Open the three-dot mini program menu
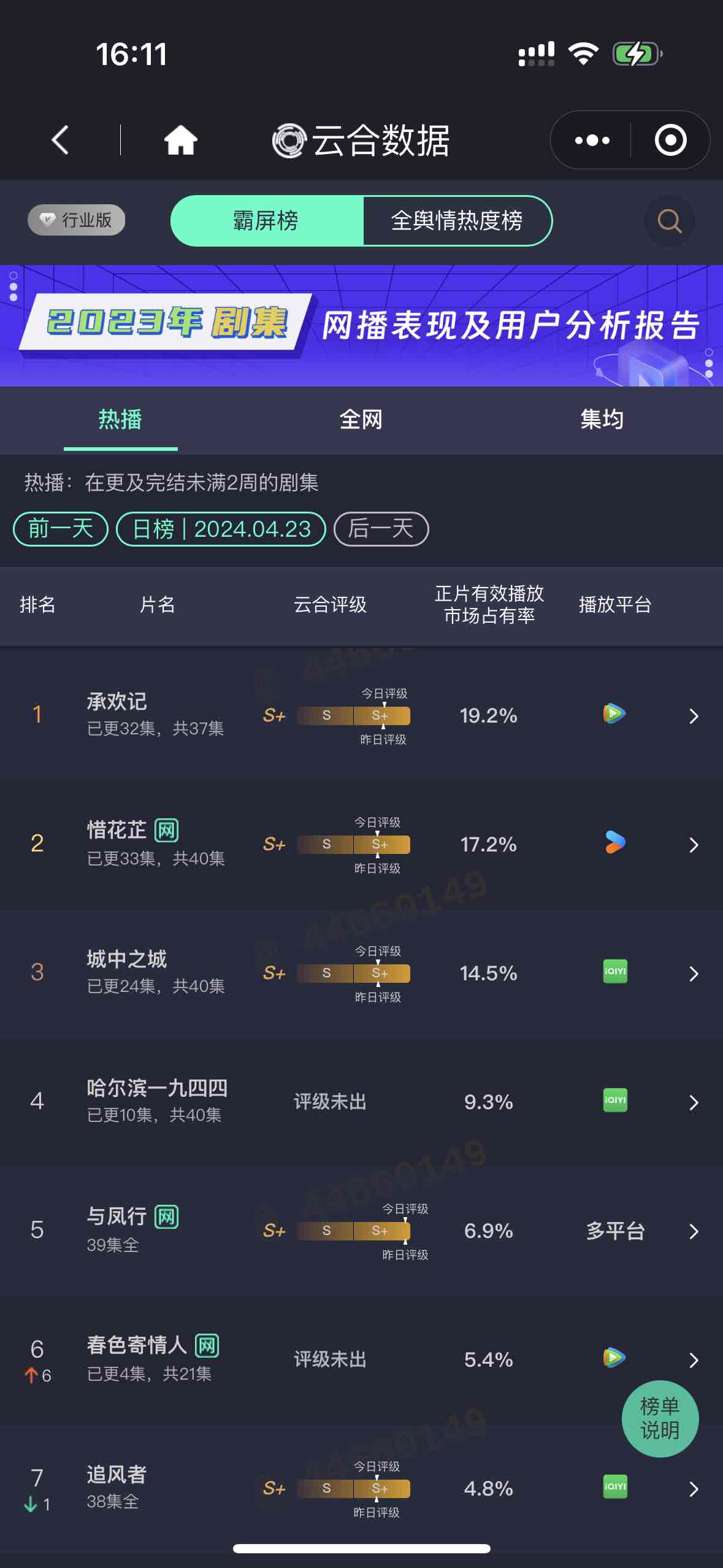This screenshot has height=1568, width=723. (x=592, y=140)
